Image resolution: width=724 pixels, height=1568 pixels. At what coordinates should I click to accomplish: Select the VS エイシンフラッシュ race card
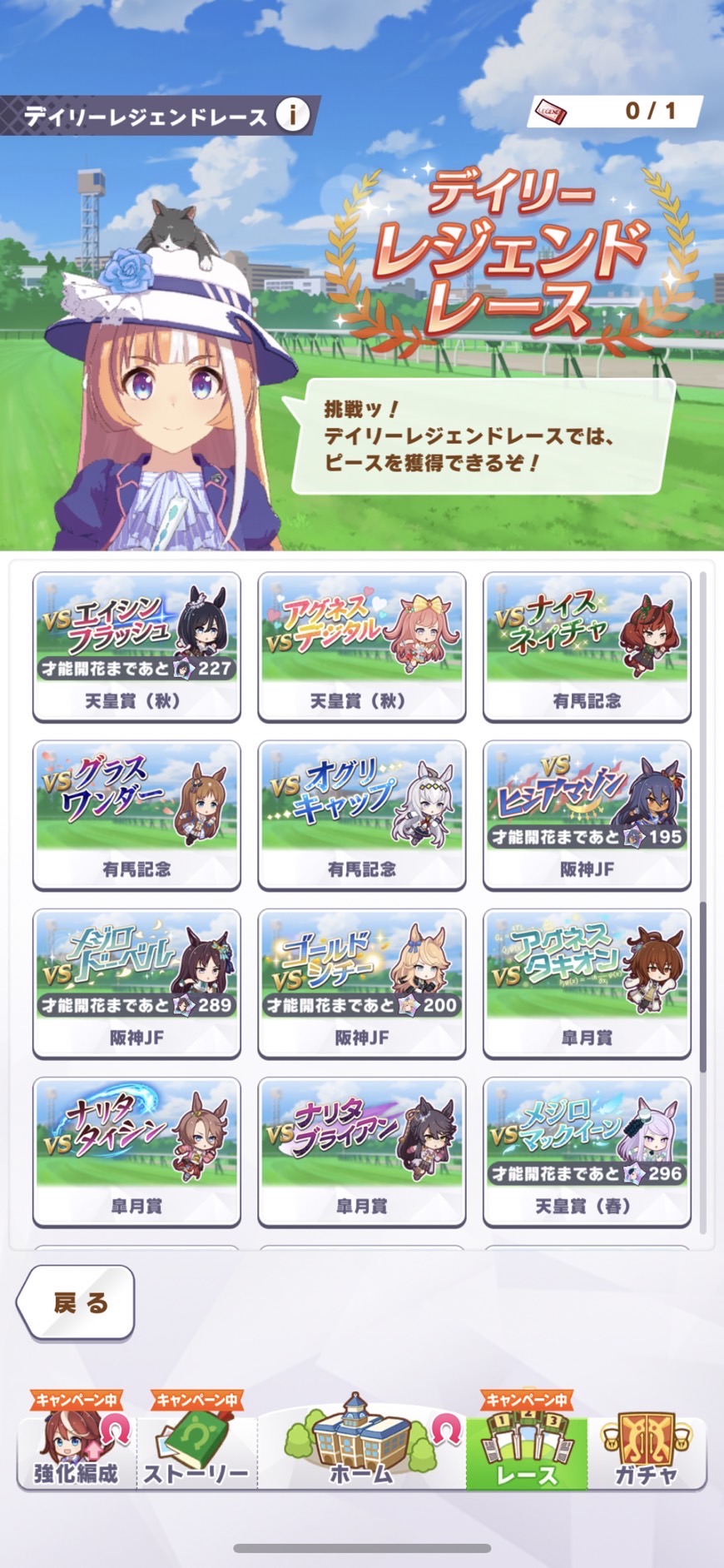point(136,646)
